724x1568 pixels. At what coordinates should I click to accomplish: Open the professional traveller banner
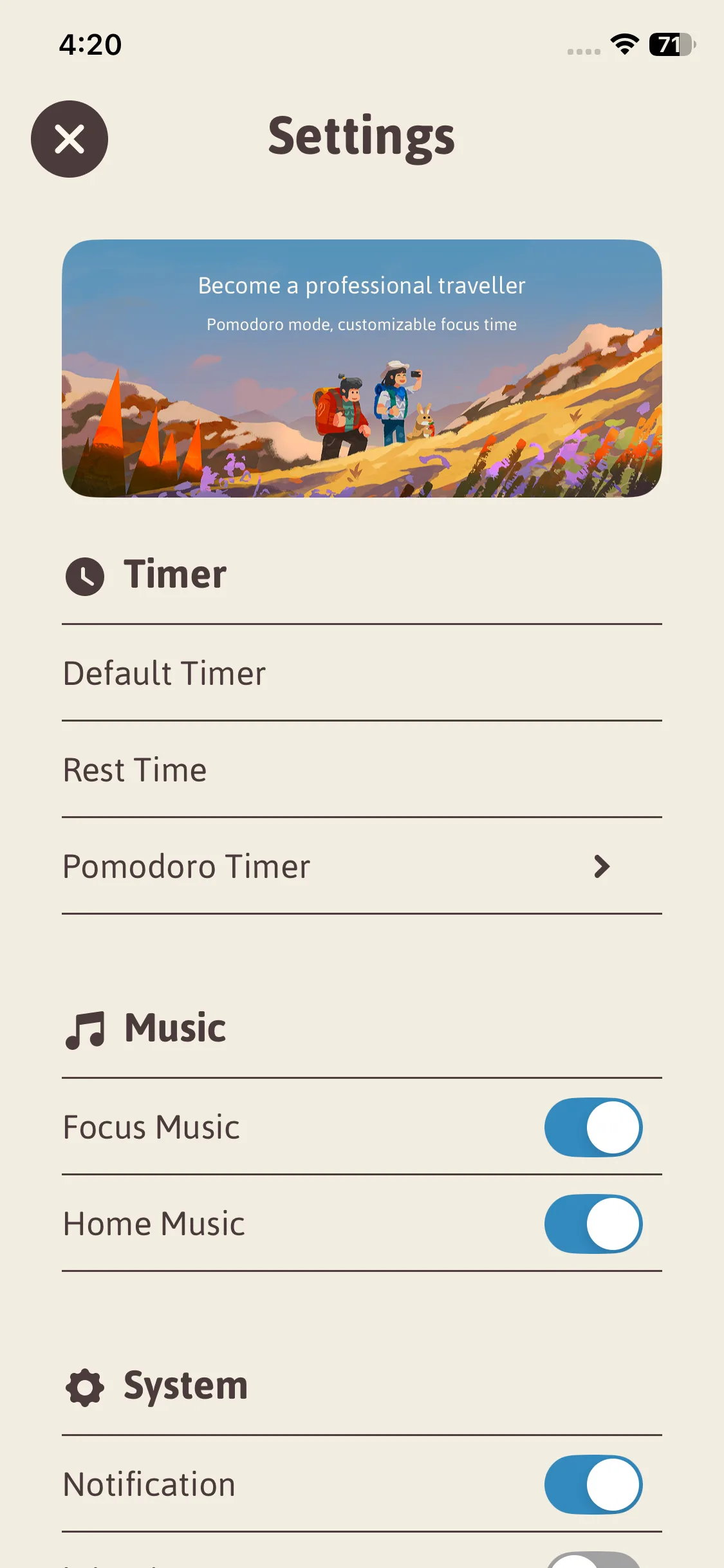(x=362, y=368)
